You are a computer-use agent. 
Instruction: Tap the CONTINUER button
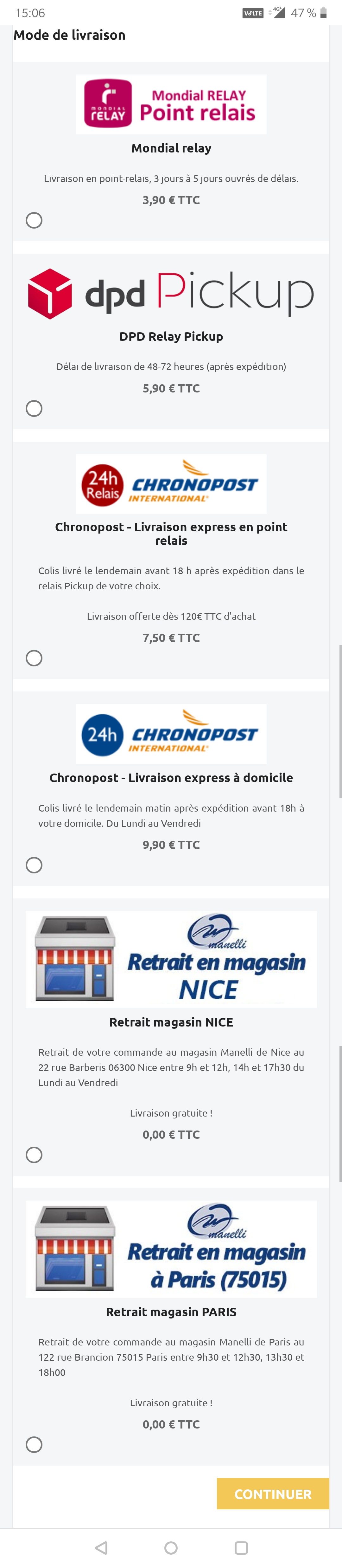pos(273,1494)
